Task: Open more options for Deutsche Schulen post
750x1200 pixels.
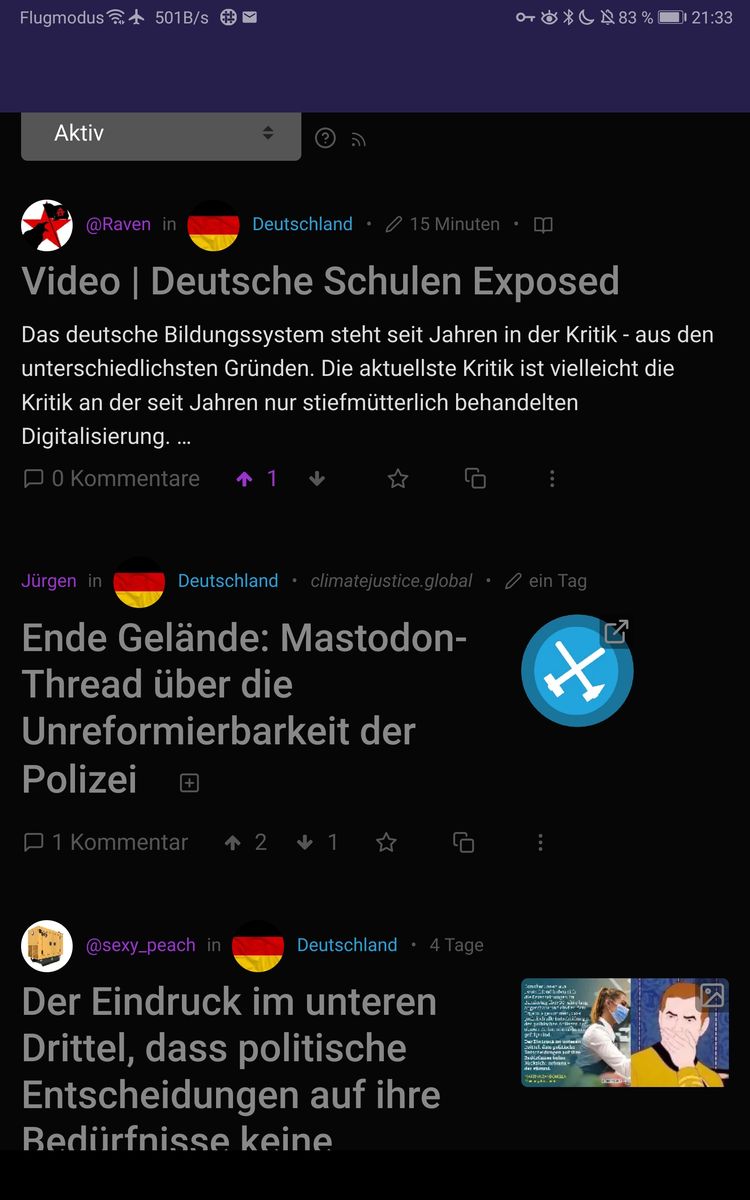Action: 552,479
